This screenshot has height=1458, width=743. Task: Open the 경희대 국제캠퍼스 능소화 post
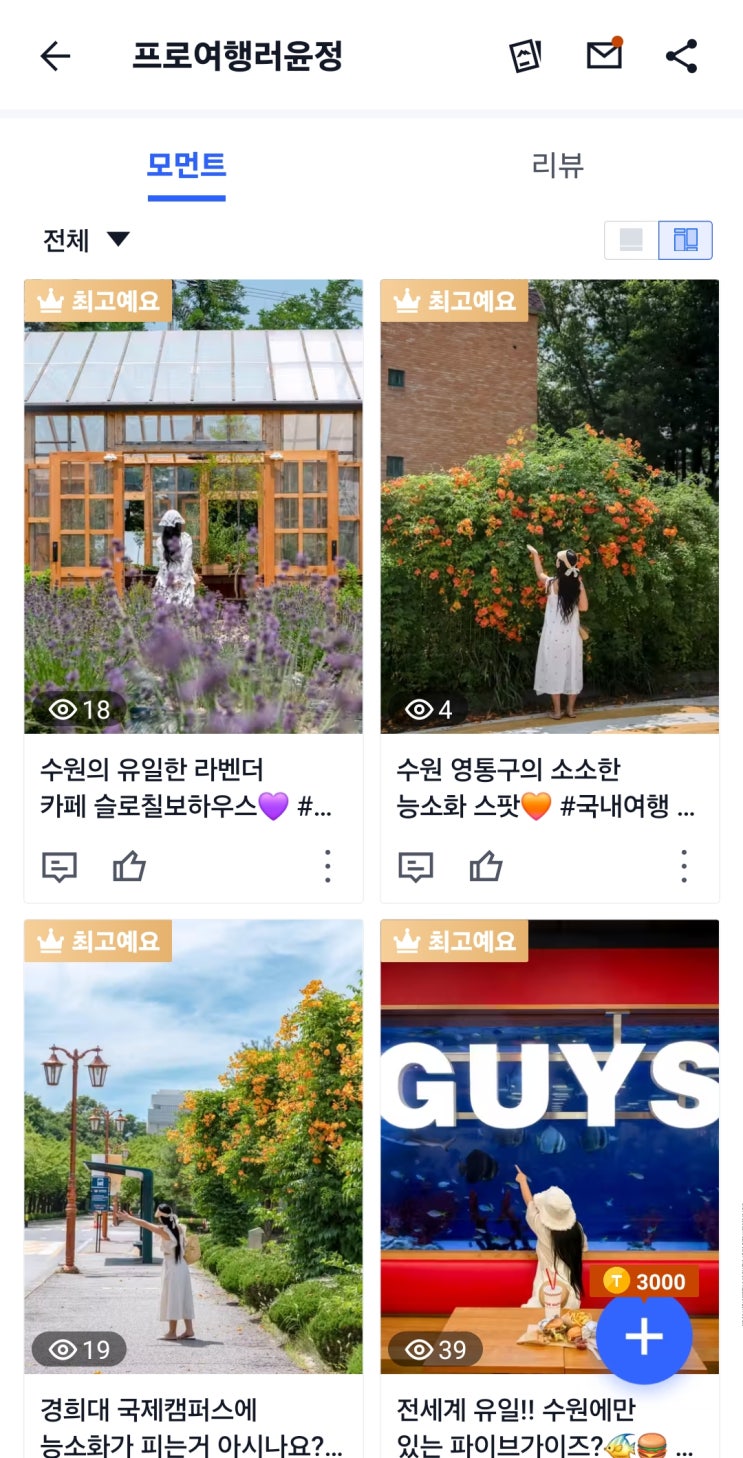click(x=193, y=1146)
